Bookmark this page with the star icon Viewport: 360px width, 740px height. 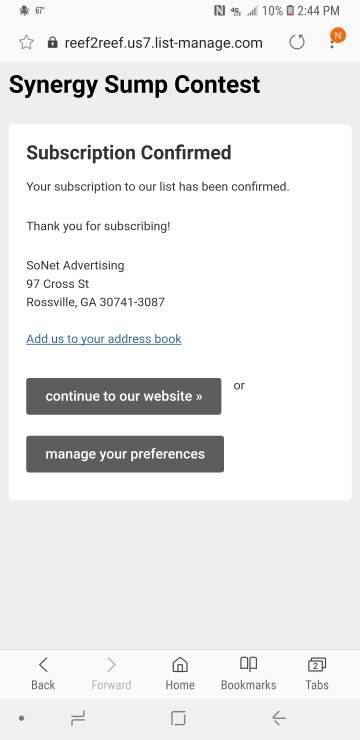coord(26,43)
